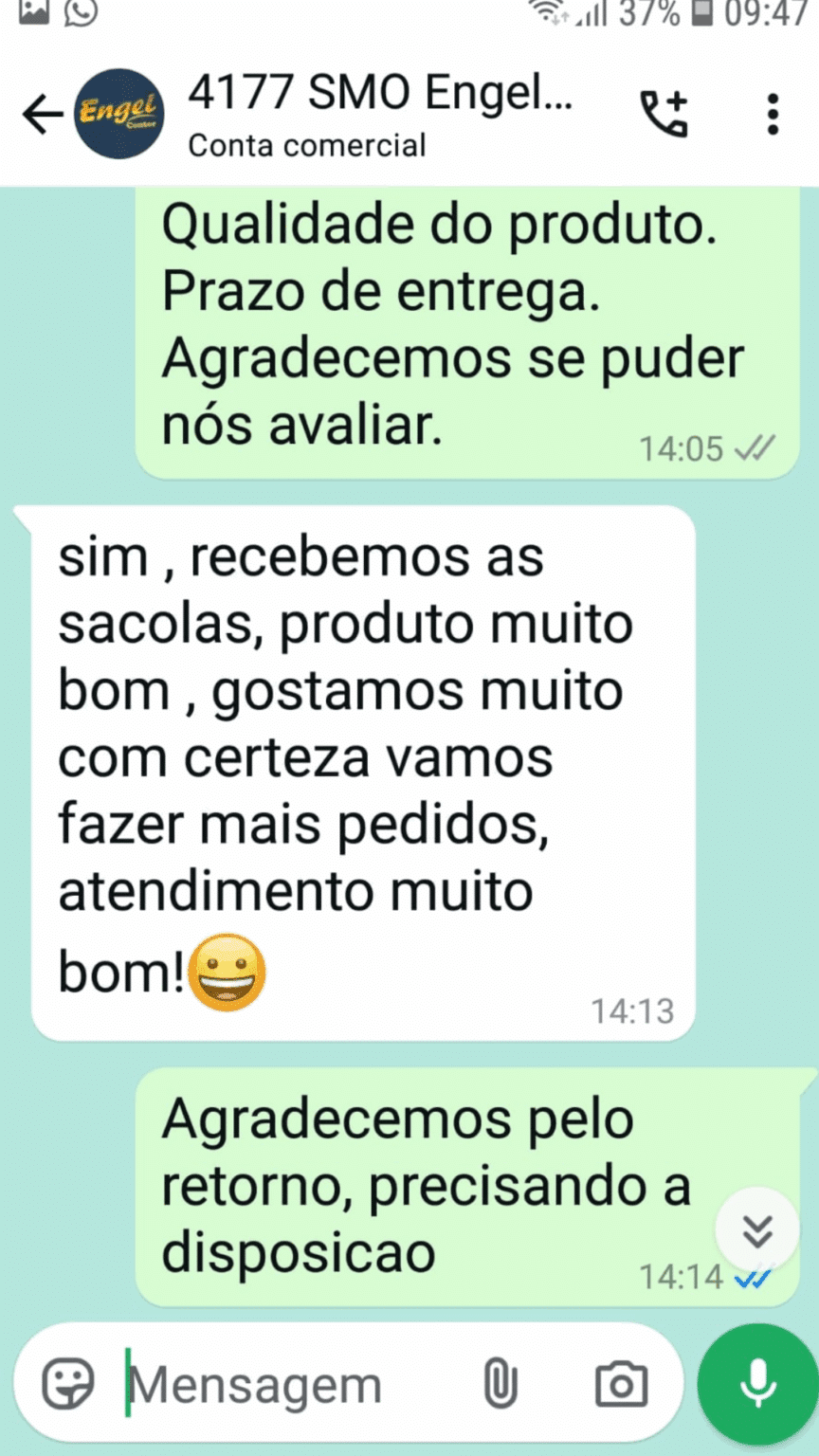819x1456 pixels.
Task: Open the 4177 SMO Engel contact info
Action: 379,114
